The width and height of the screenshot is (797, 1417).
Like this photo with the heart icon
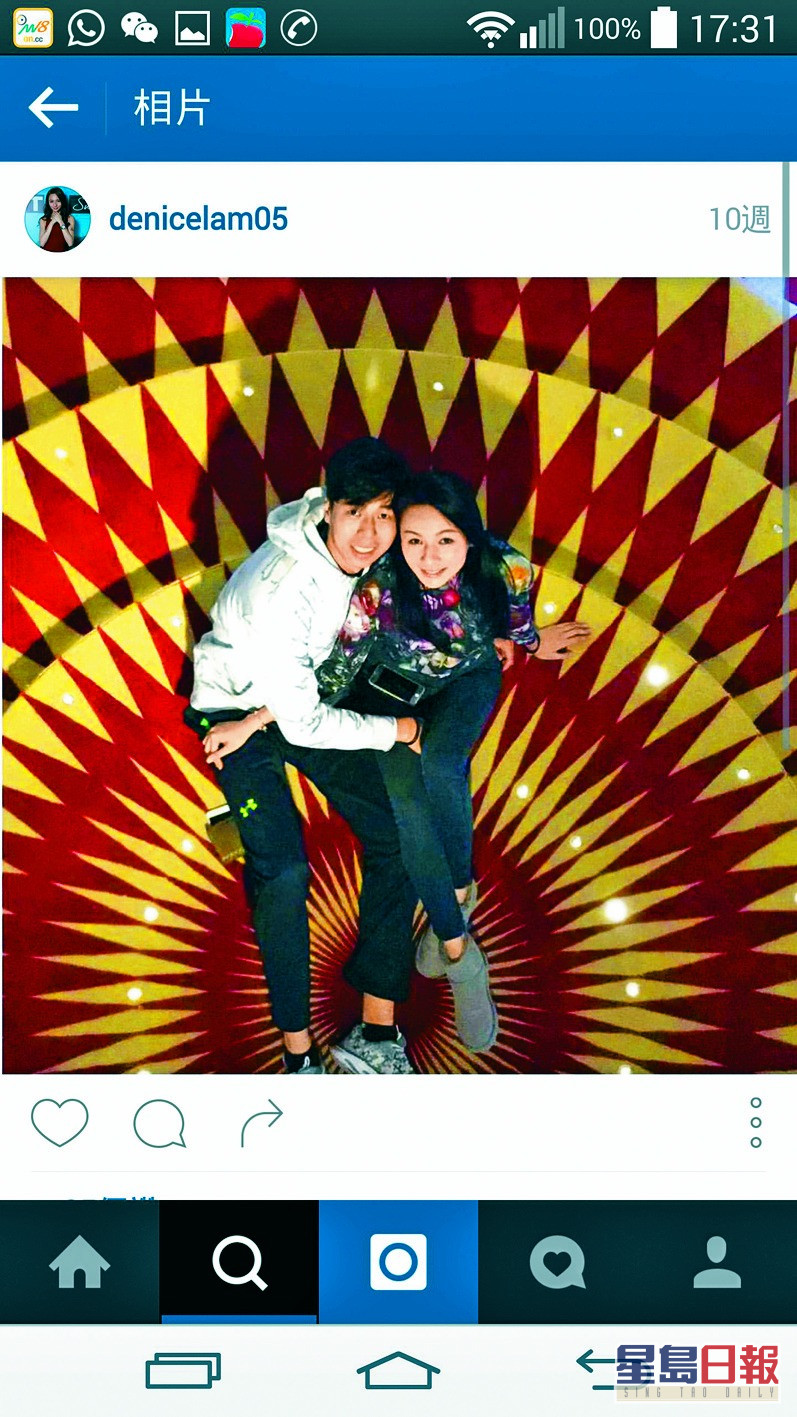click(60, 1122)
